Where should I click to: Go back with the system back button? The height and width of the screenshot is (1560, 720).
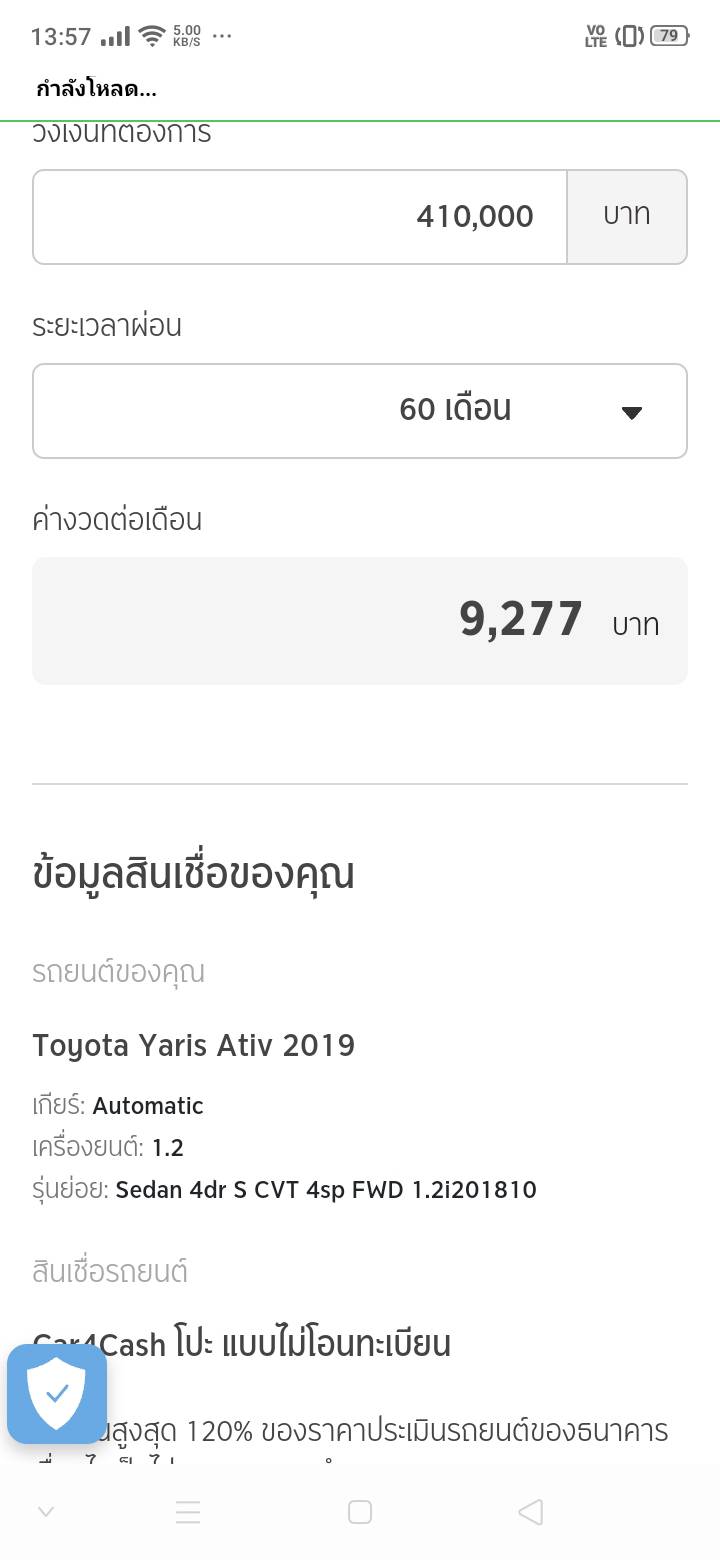click(531, 1512)
